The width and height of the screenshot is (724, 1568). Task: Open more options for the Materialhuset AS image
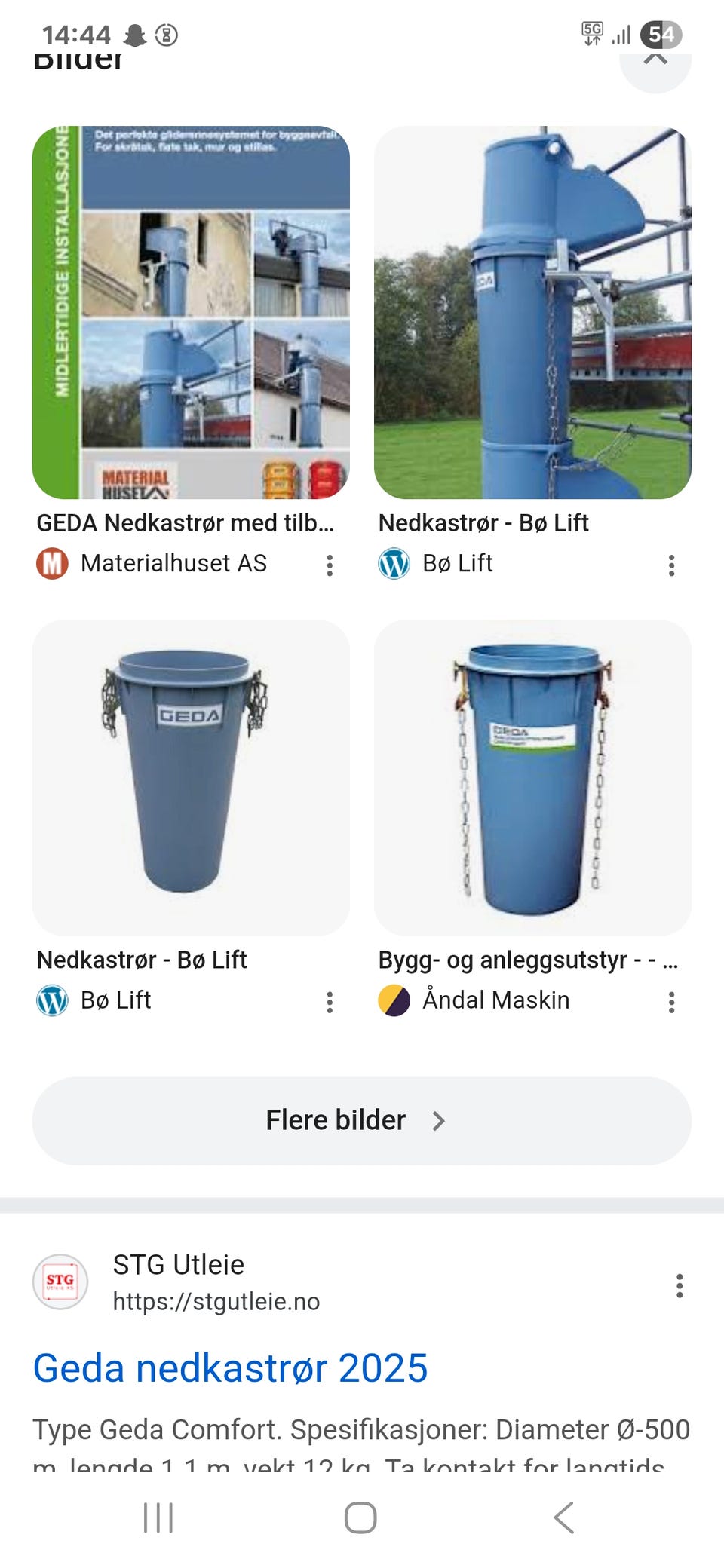(x=330, y=565)
